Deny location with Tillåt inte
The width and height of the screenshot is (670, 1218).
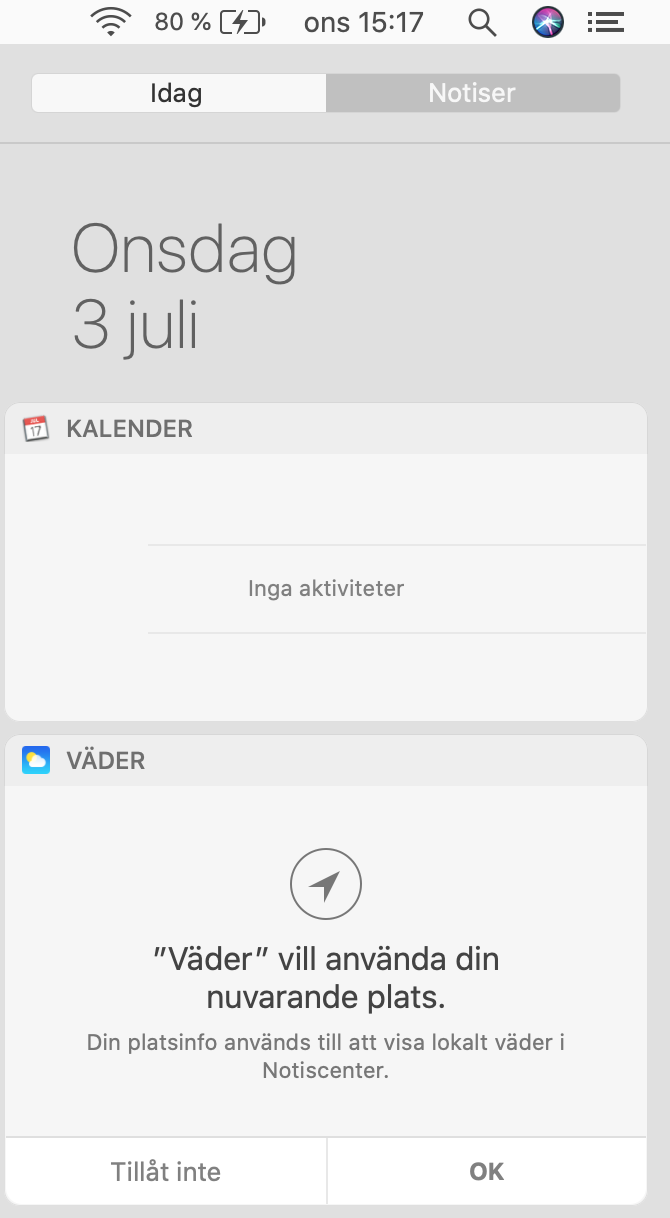click(166, 1171)
